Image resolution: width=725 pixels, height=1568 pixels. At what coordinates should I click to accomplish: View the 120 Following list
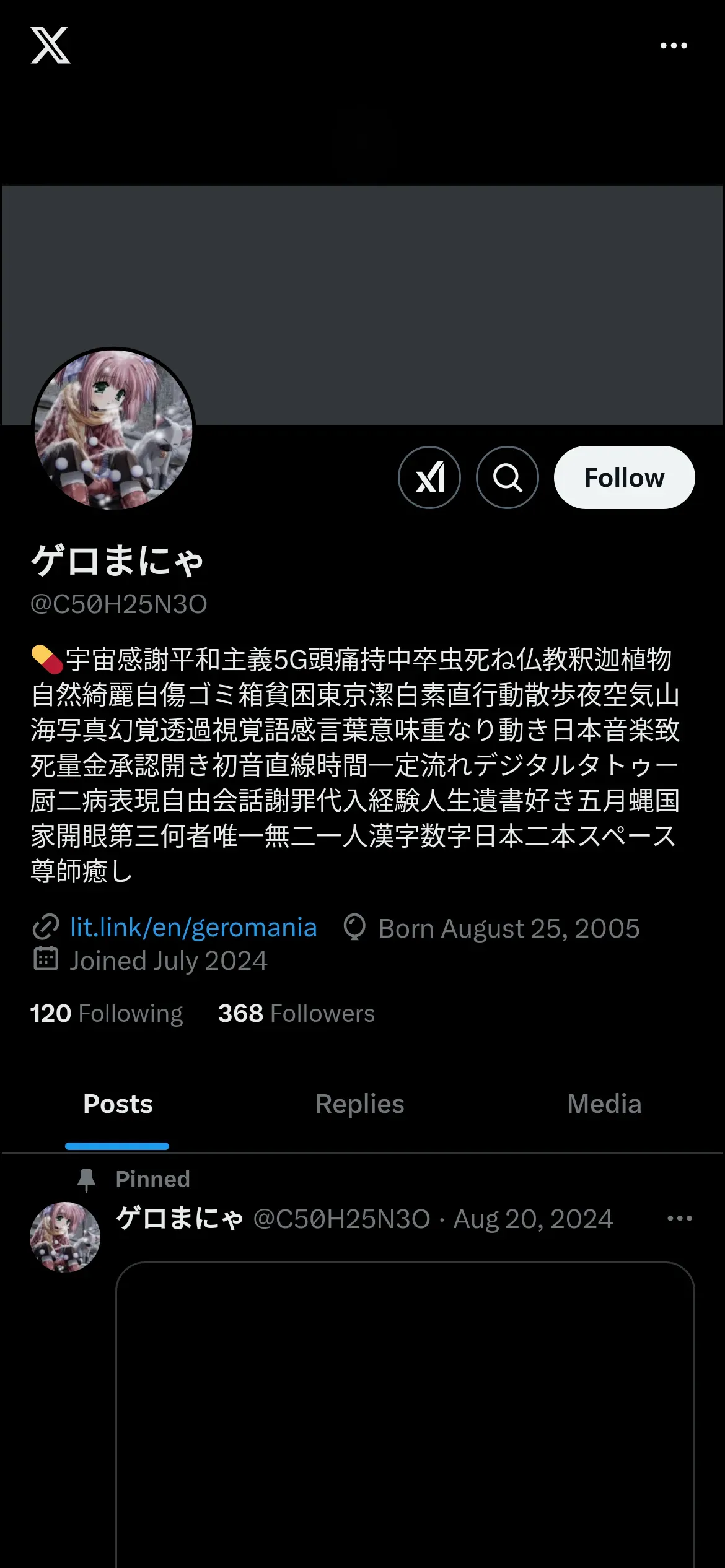point(107,1014)
